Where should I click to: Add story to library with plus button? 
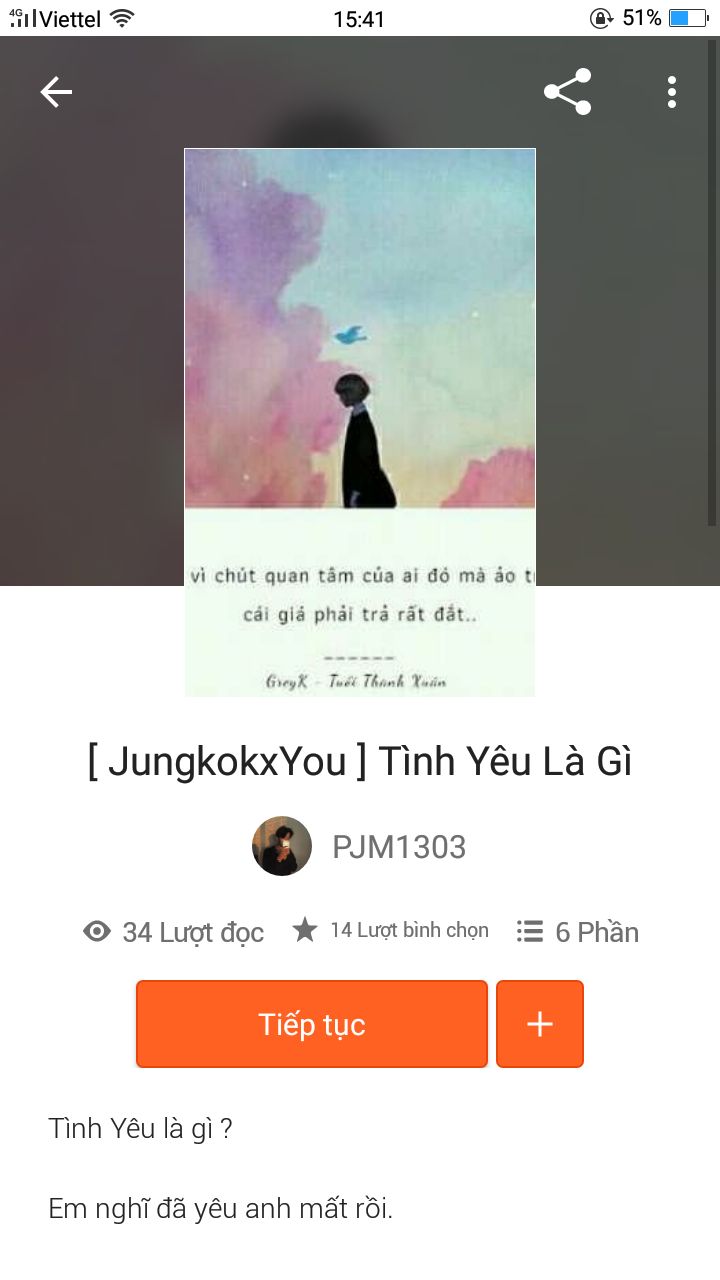coord(540,1024)
